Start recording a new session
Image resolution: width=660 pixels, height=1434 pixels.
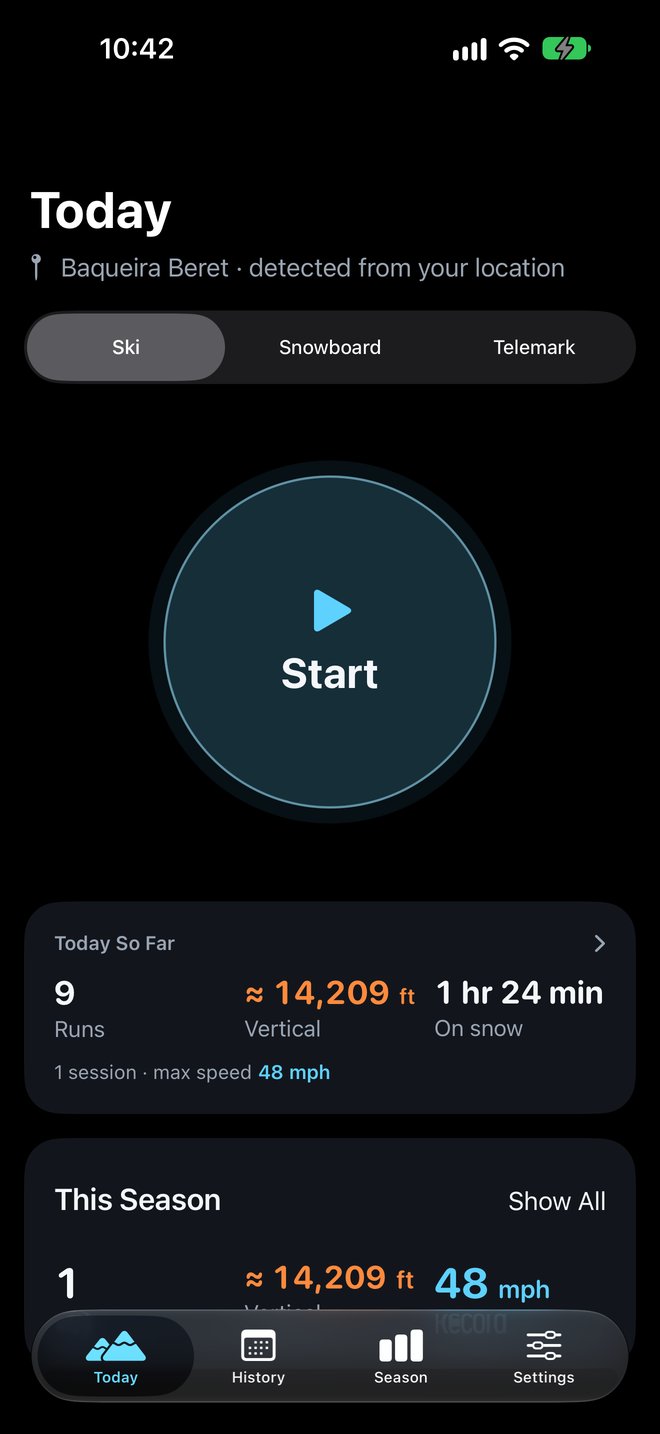[330, 642]
